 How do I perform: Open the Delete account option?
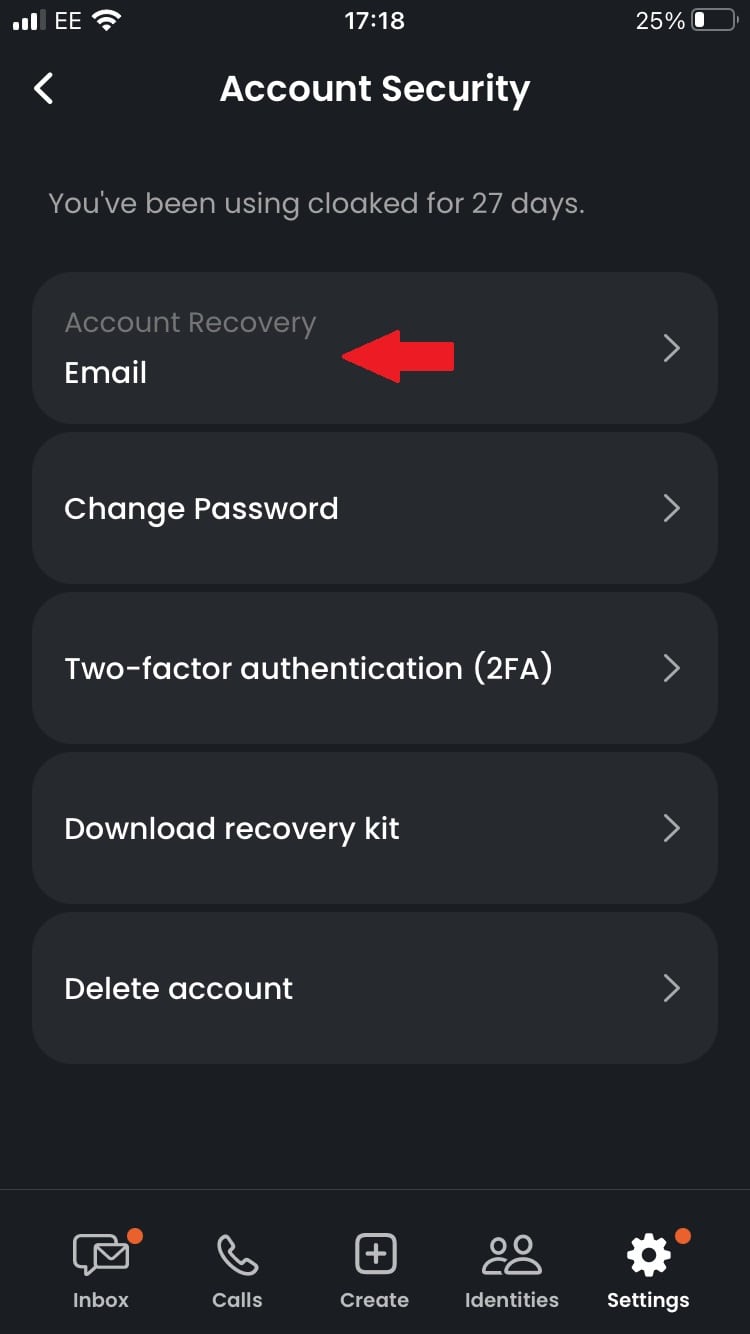[x=375, y=988]
